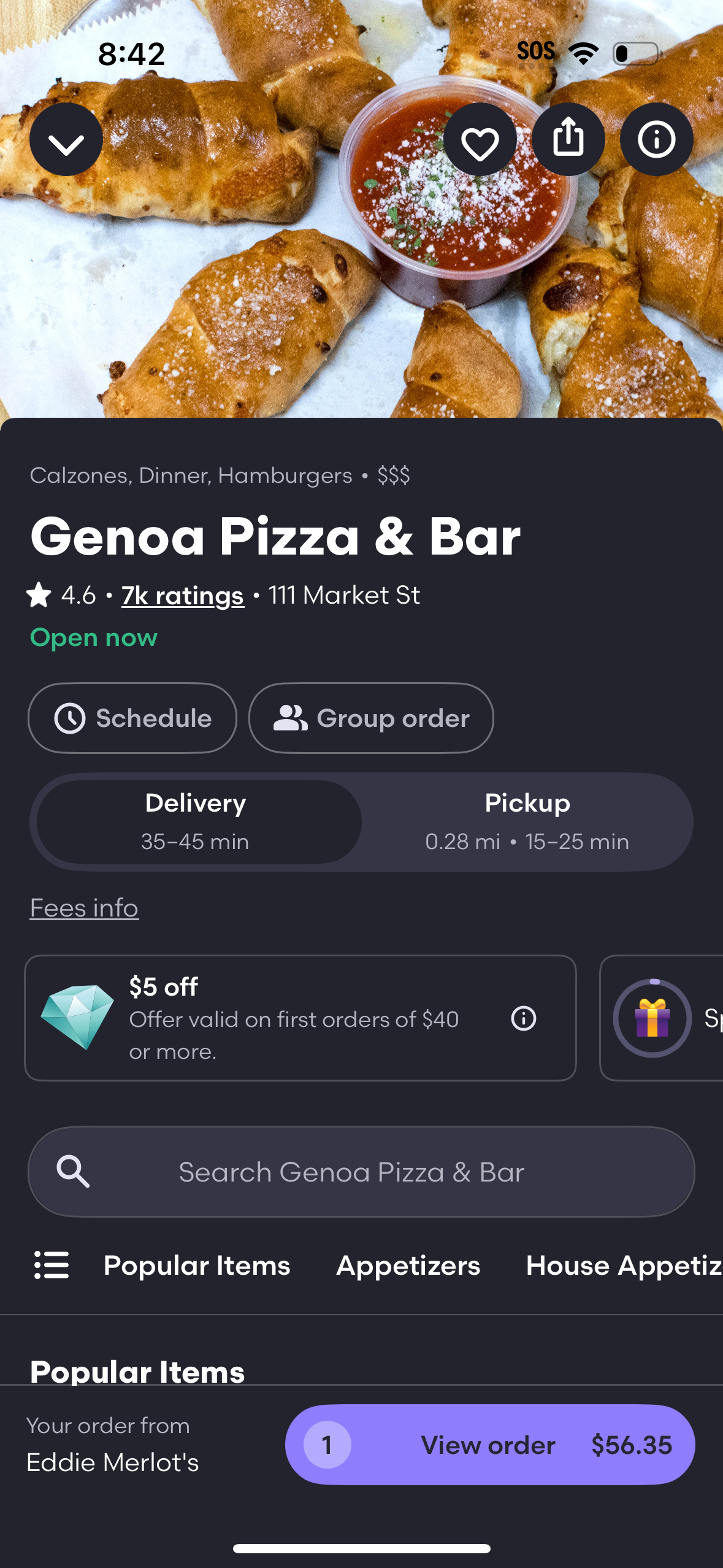
Task: Select the clock icon to schedule an order
Action: tap(72, 718)
